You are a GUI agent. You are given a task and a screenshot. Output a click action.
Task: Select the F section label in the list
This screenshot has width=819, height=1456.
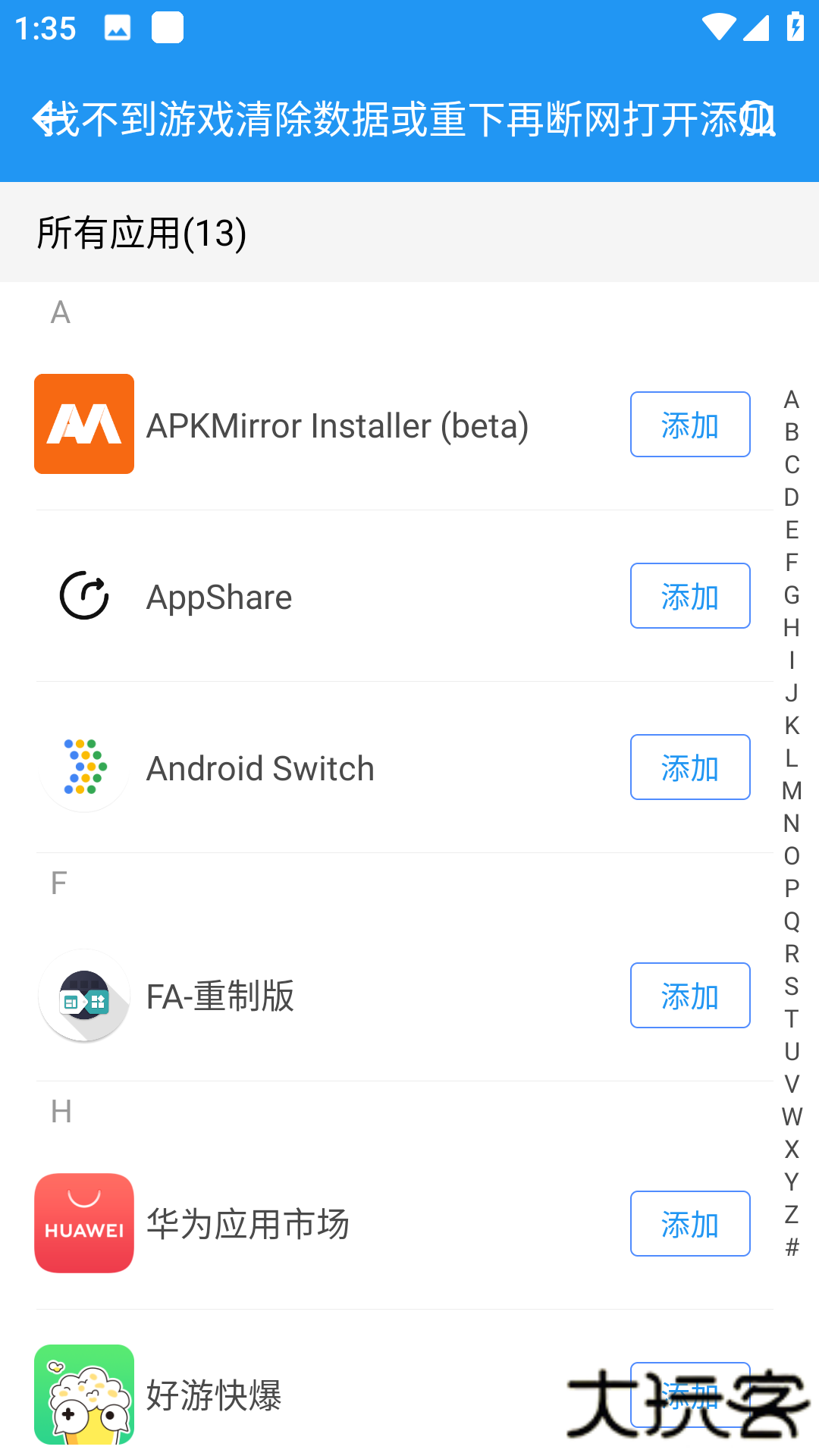point(60,880)
